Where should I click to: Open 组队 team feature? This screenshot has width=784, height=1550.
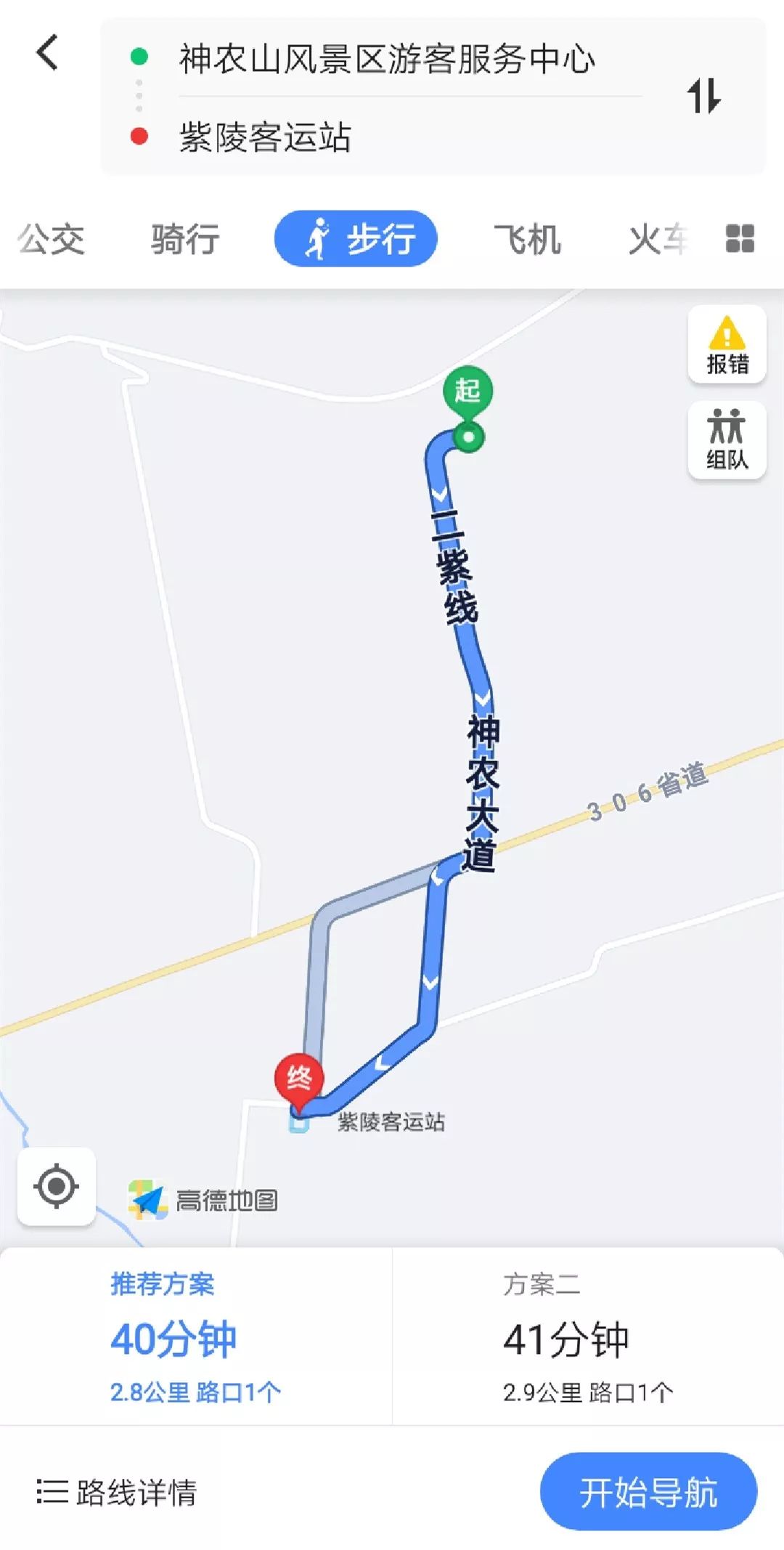tap(727, 439)
